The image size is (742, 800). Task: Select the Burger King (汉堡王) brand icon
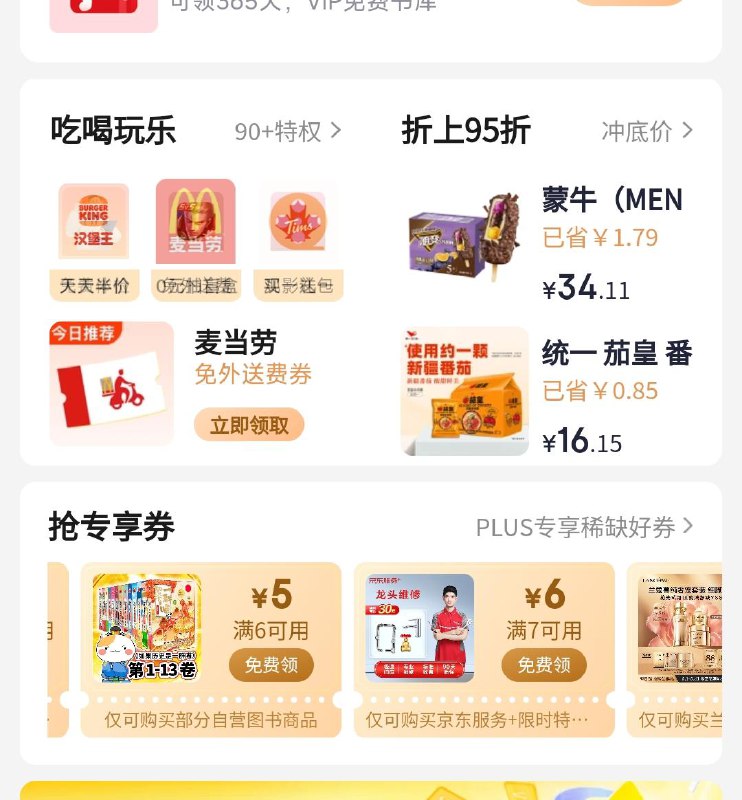tap(94, 220)
